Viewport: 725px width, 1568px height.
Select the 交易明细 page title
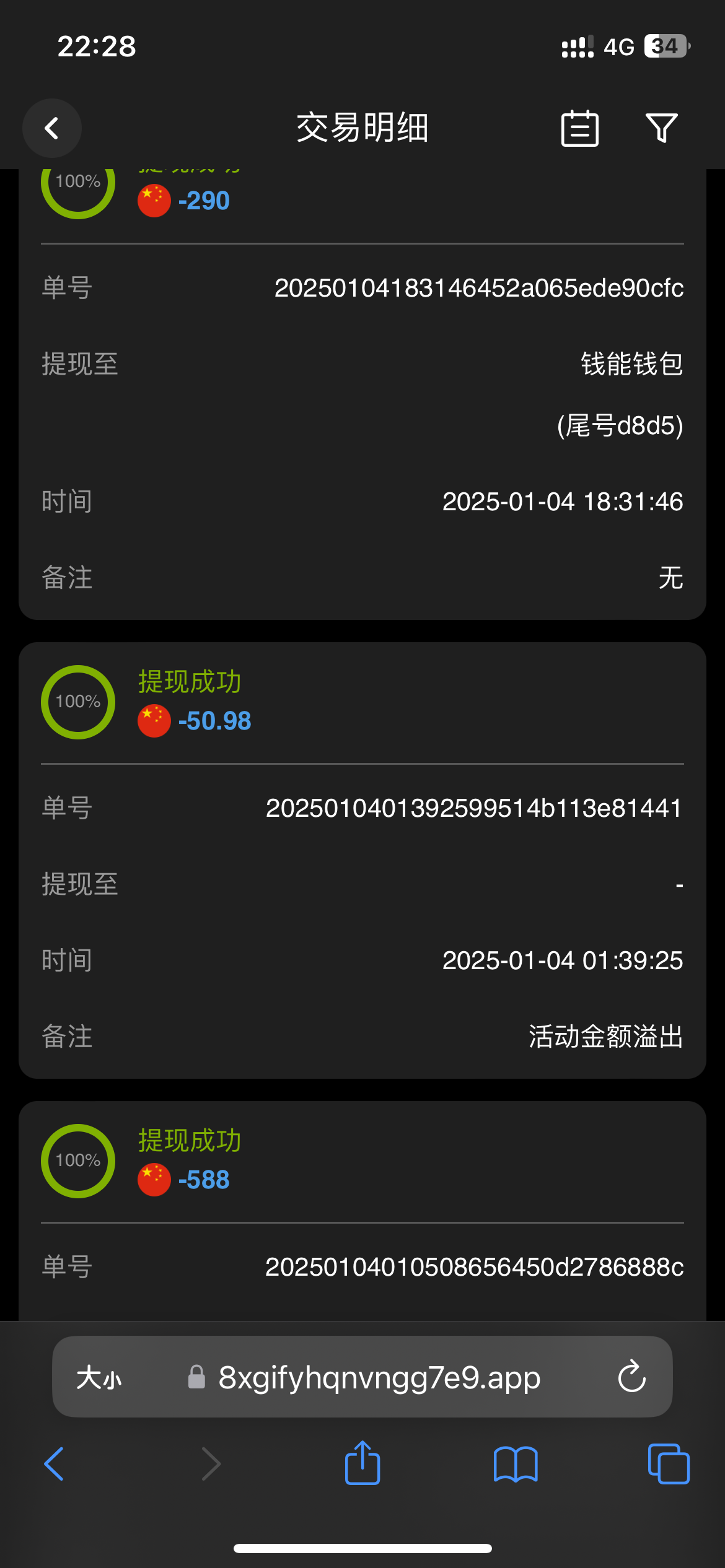362,128
